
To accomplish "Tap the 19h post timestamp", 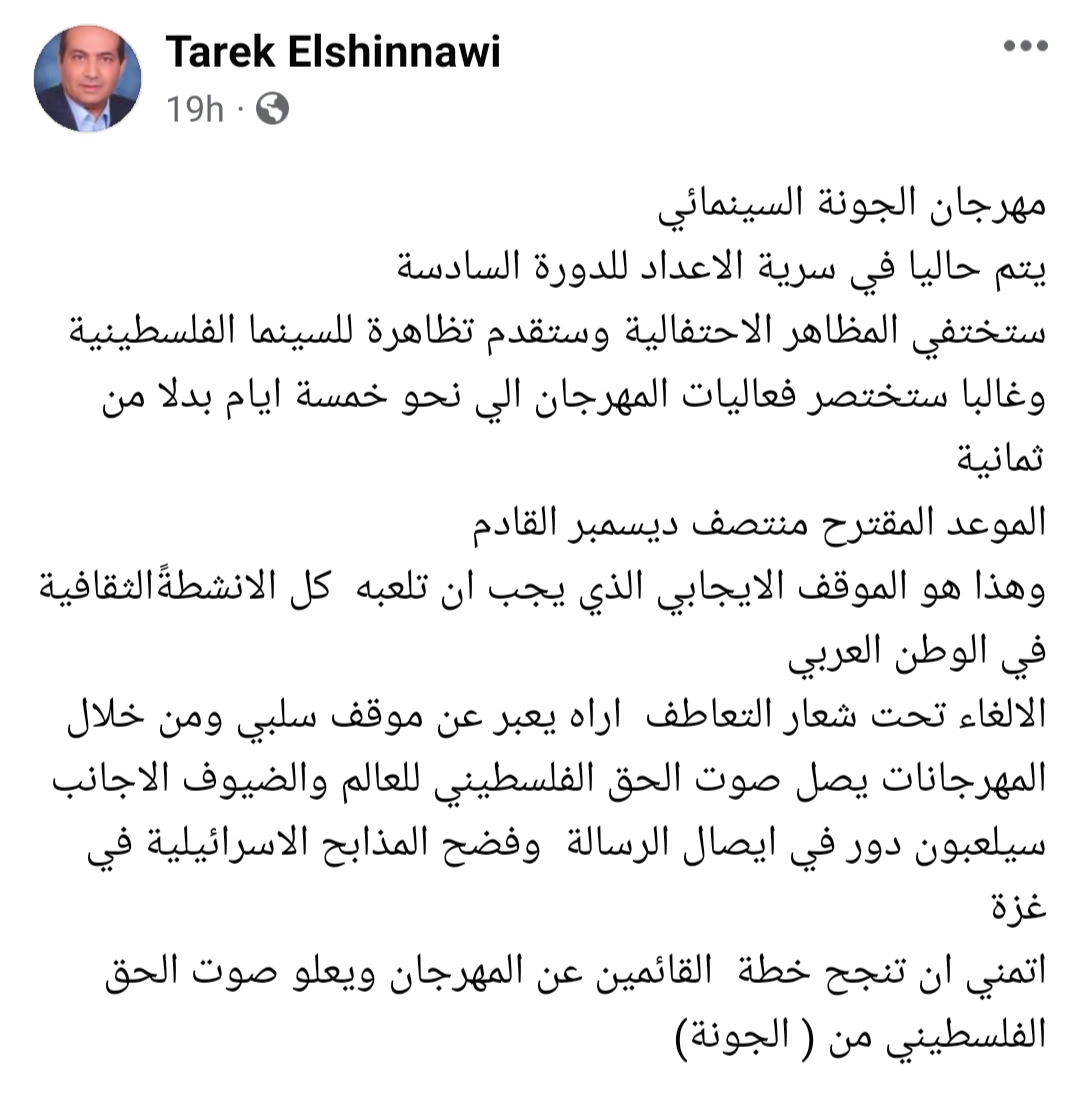I will [195, 108].
